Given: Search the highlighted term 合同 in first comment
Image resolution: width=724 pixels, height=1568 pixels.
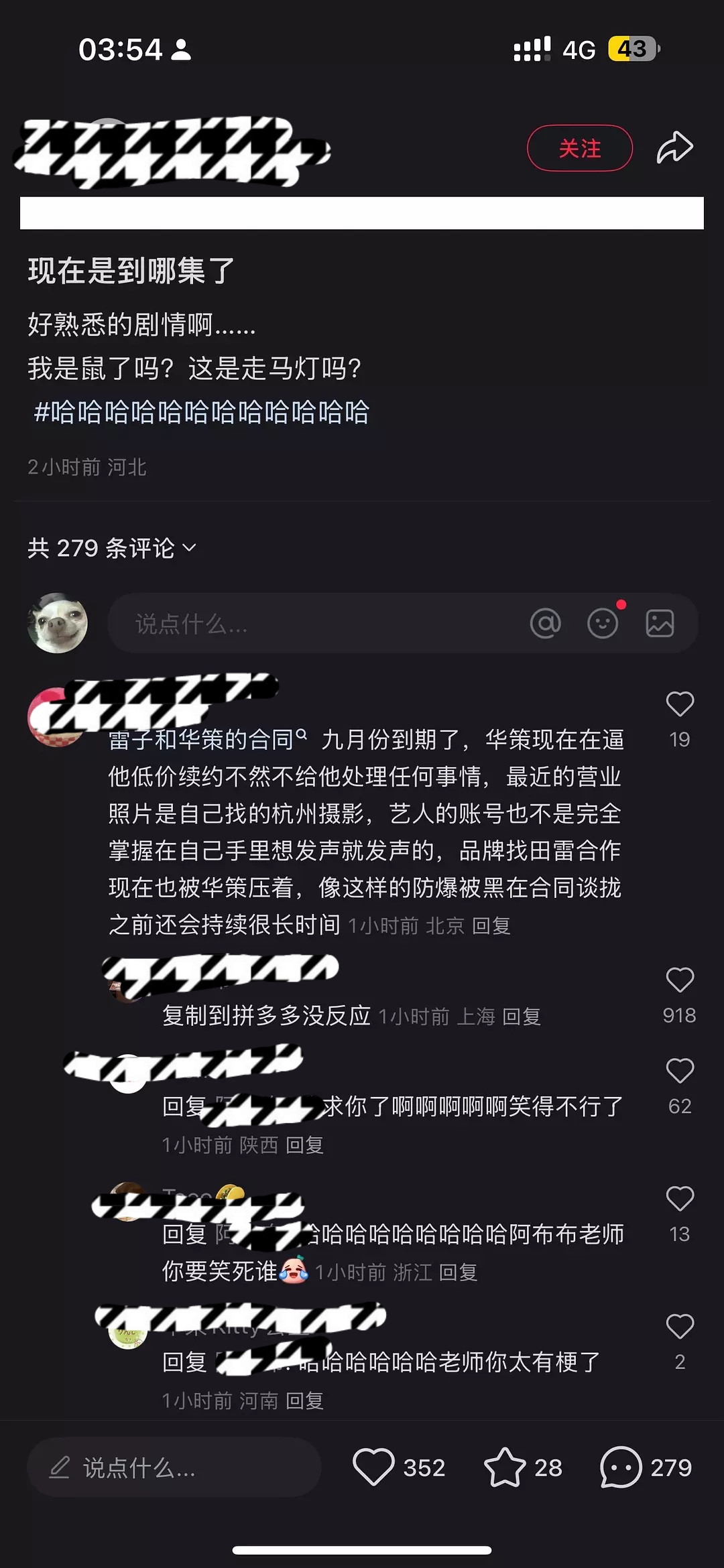Looking at the screenshot, I should point(276,740).
